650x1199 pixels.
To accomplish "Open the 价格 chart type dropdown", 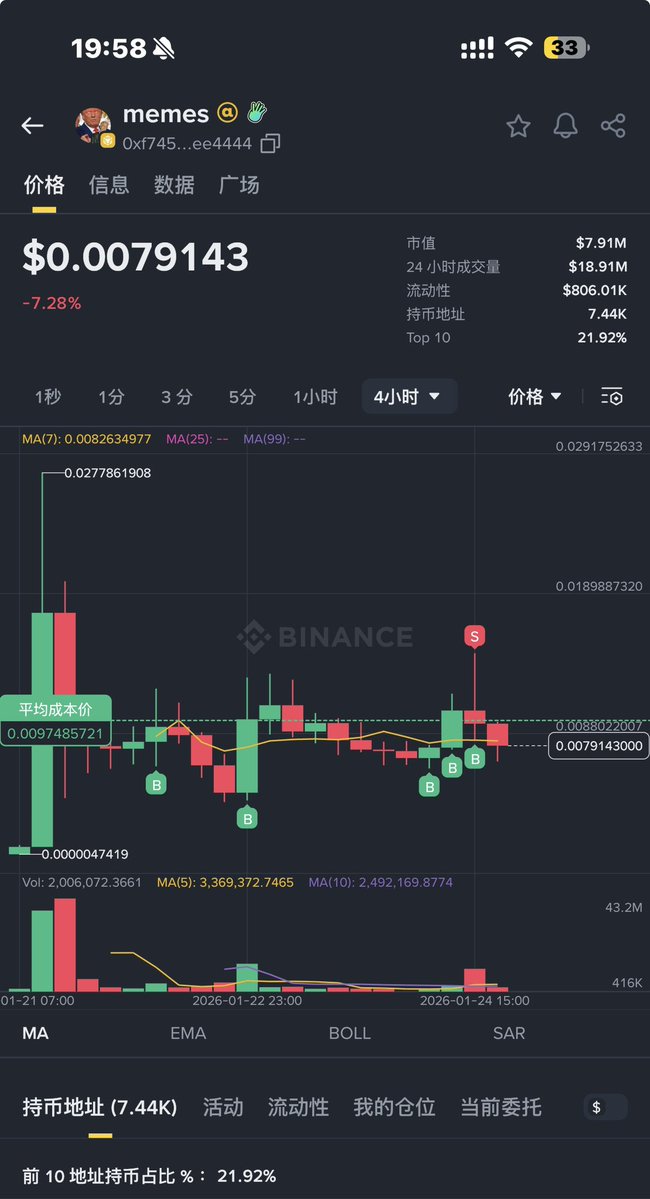I will 535,397.
